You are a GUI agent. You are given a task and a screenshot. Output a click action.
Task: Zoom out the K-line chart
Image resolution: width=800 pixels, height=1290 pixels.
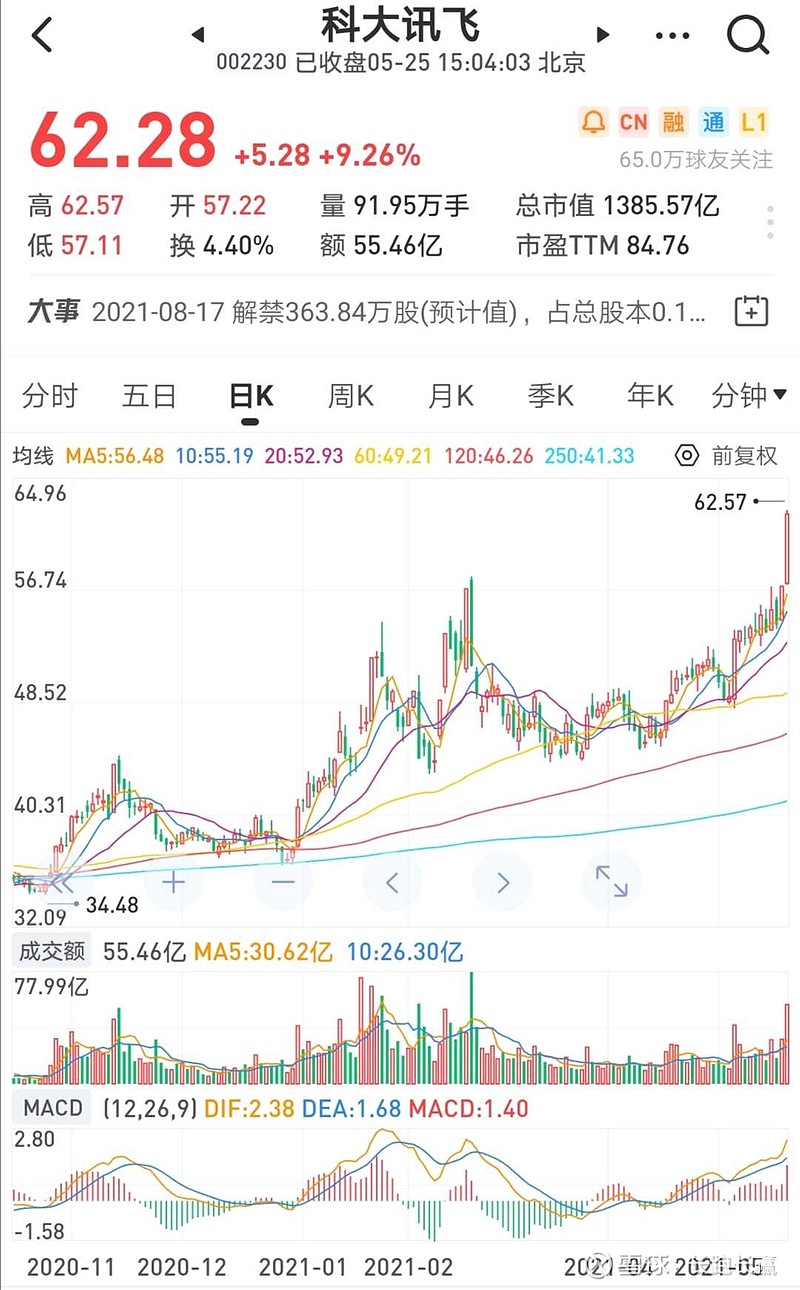[283, 882]
